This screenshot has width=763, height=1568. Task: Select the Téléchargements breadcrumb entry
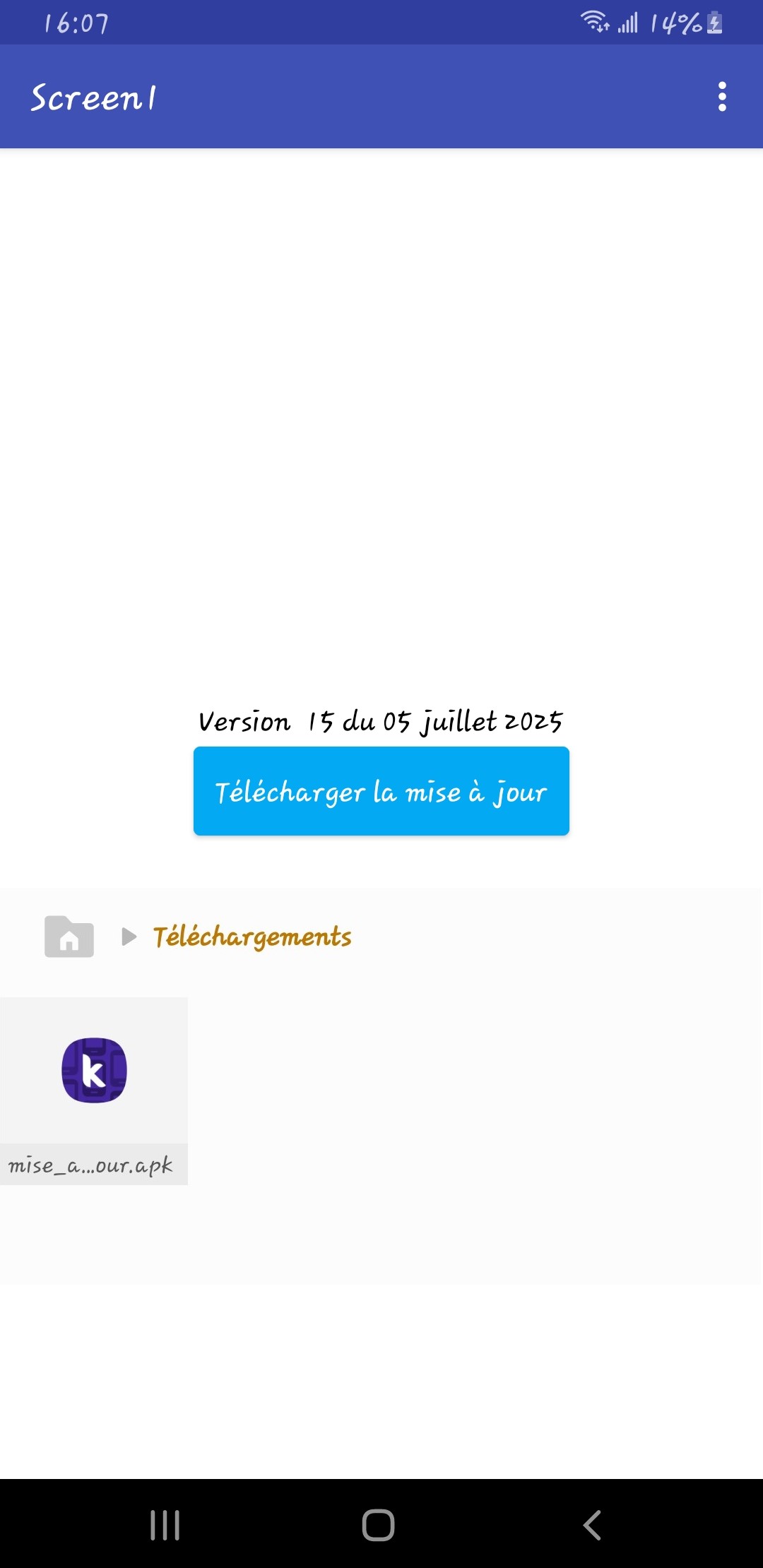253,937
